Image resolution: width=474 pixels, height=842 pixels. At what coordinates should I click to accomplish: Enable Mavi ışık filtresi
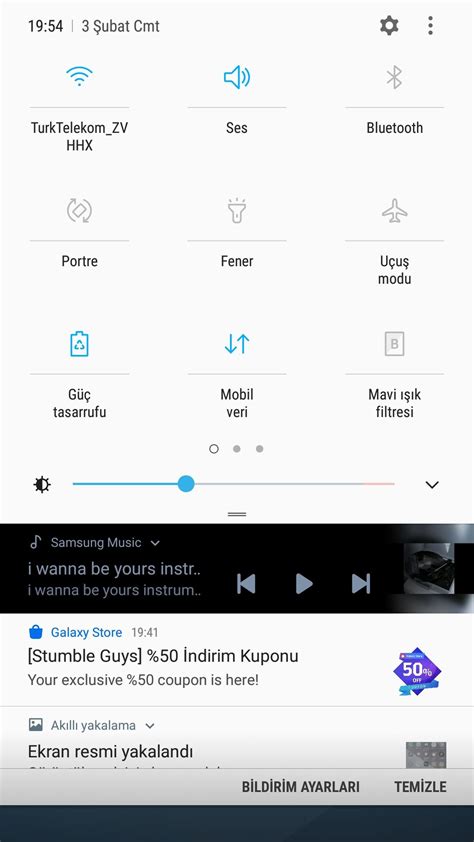(395, 344)
